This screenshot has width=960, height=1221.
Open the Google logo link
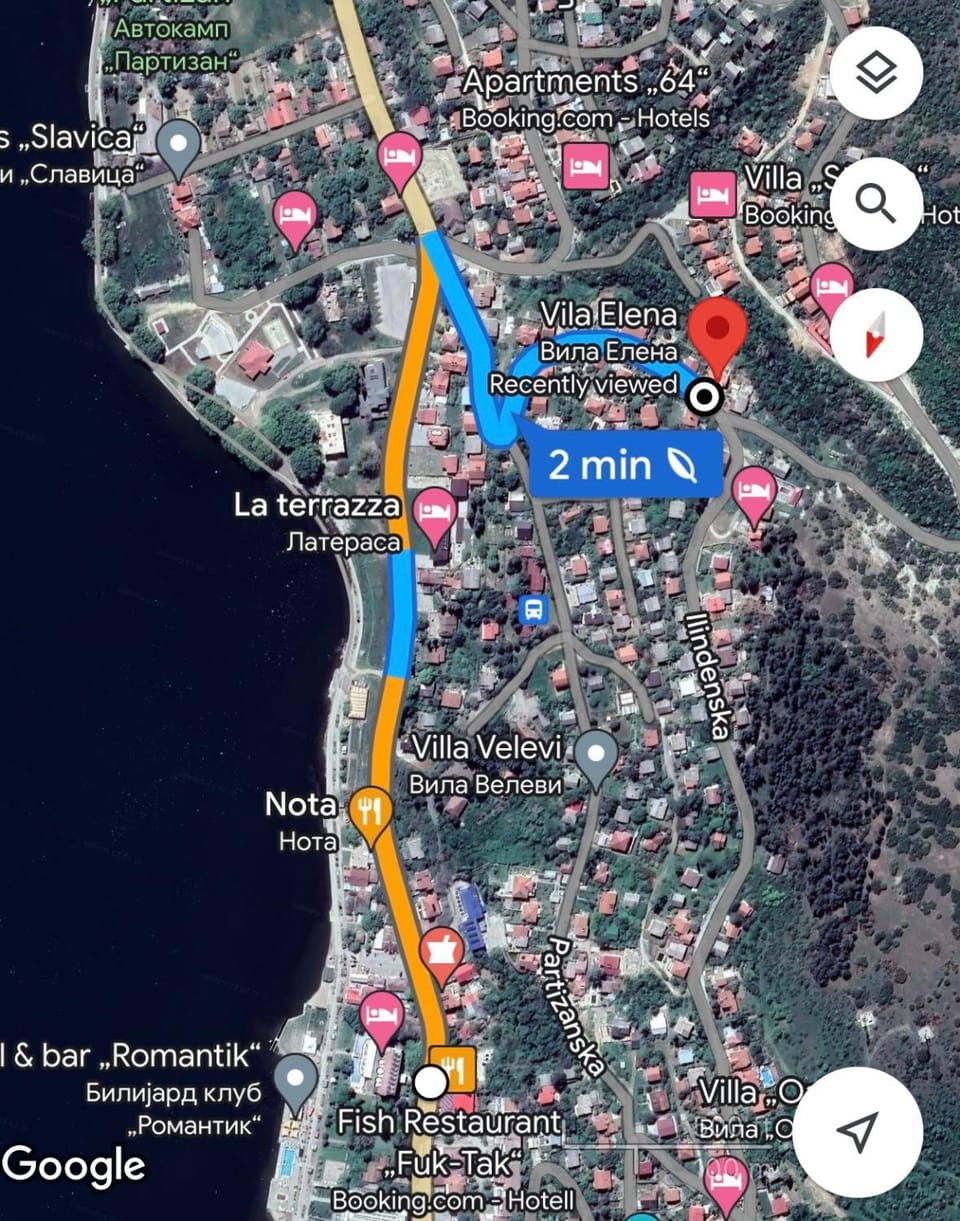click(75, 1165)
